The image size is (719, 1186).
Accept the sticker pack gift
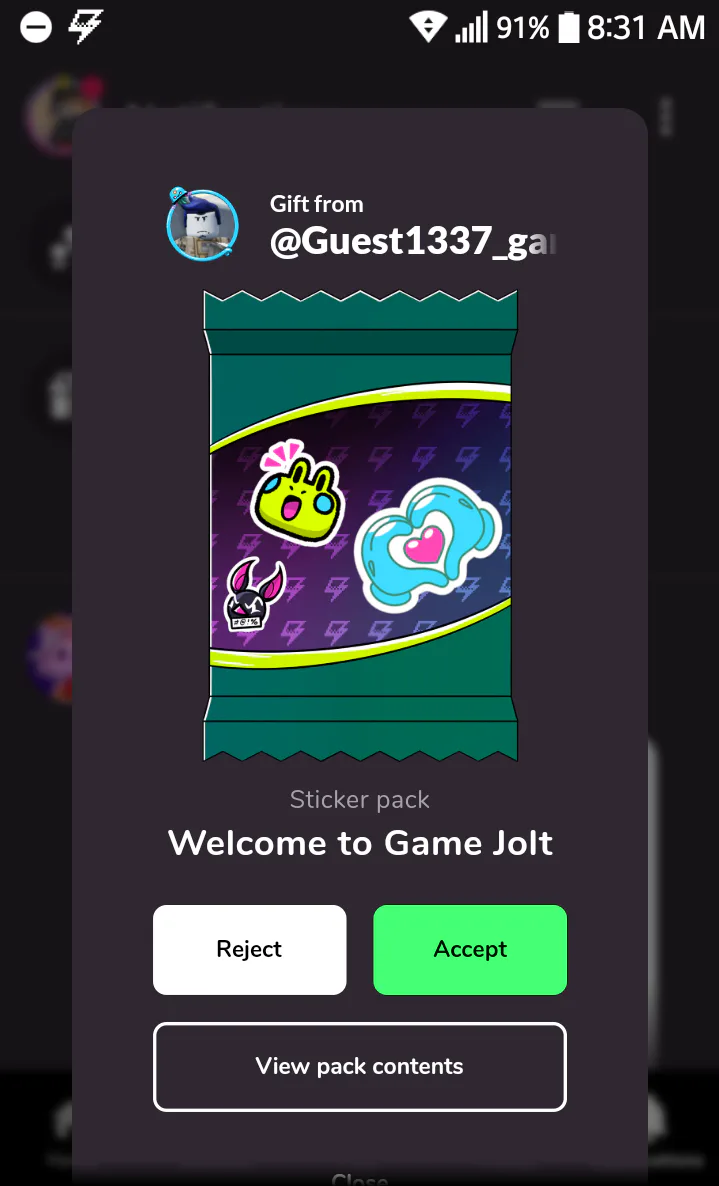pyautogui.click(x=470, y=949)
